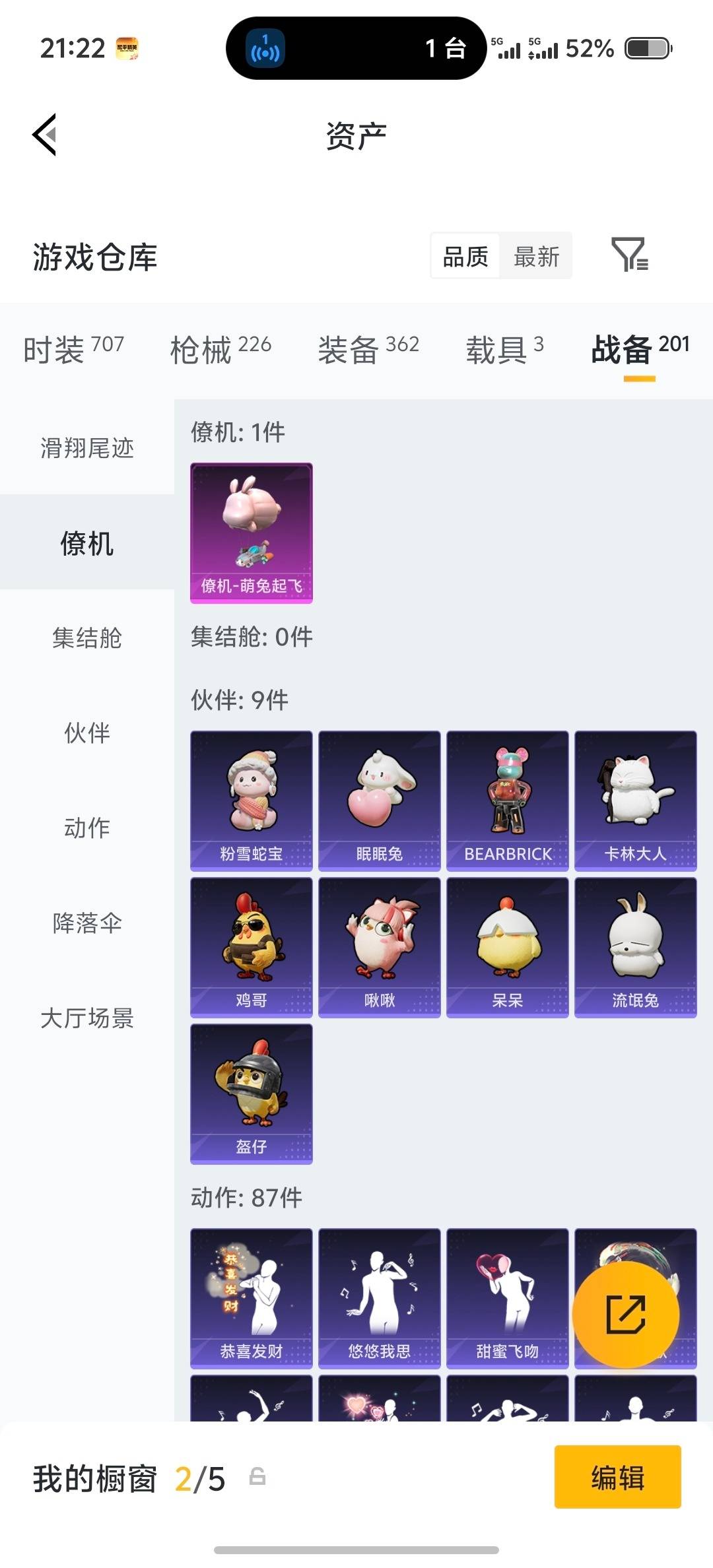The height and width of the screenshot is (1568, 713).
Task: Select the 眠眠兔 companion
Action: [x=379, y=800]
